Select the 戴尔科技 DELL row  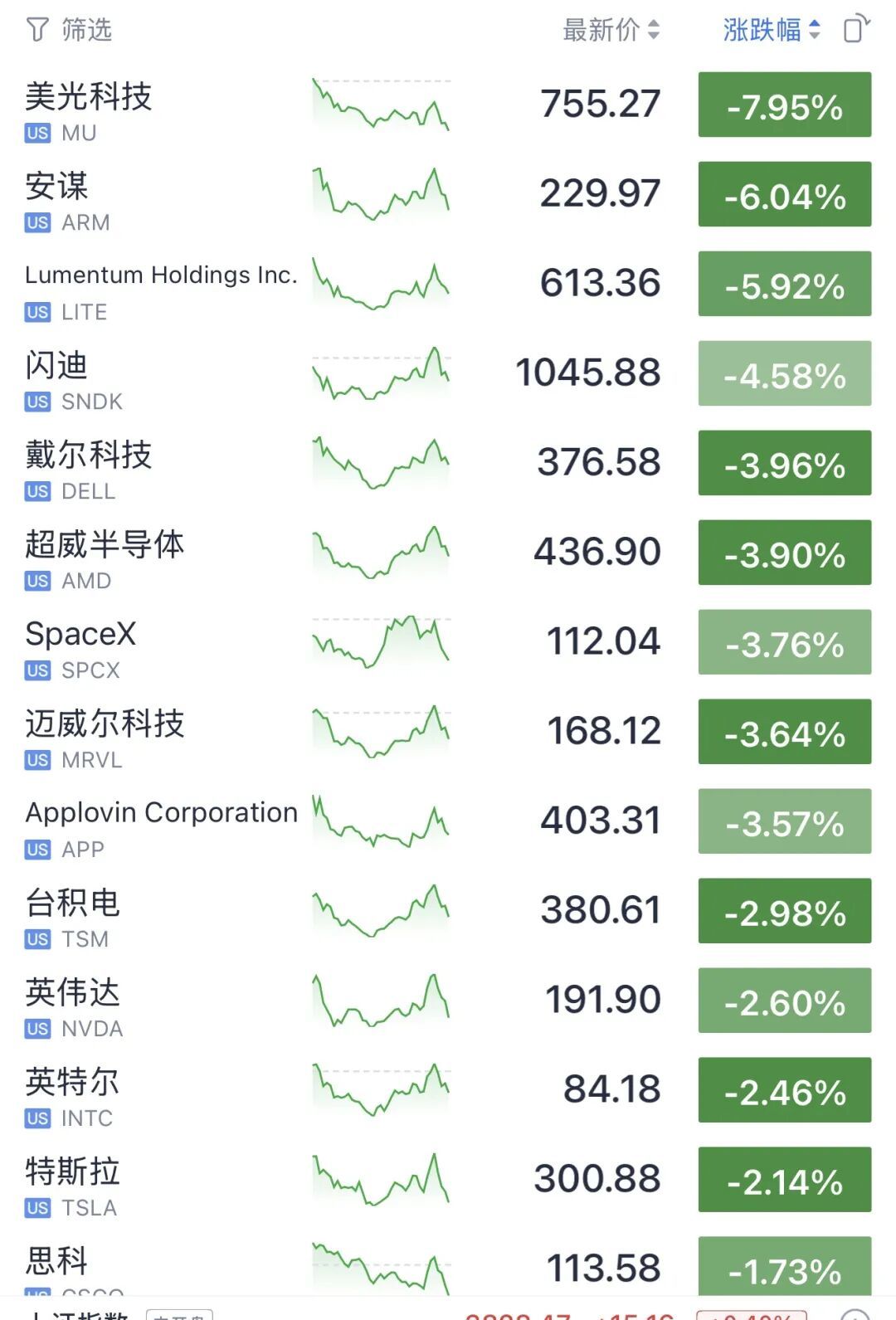click(448, 463)
